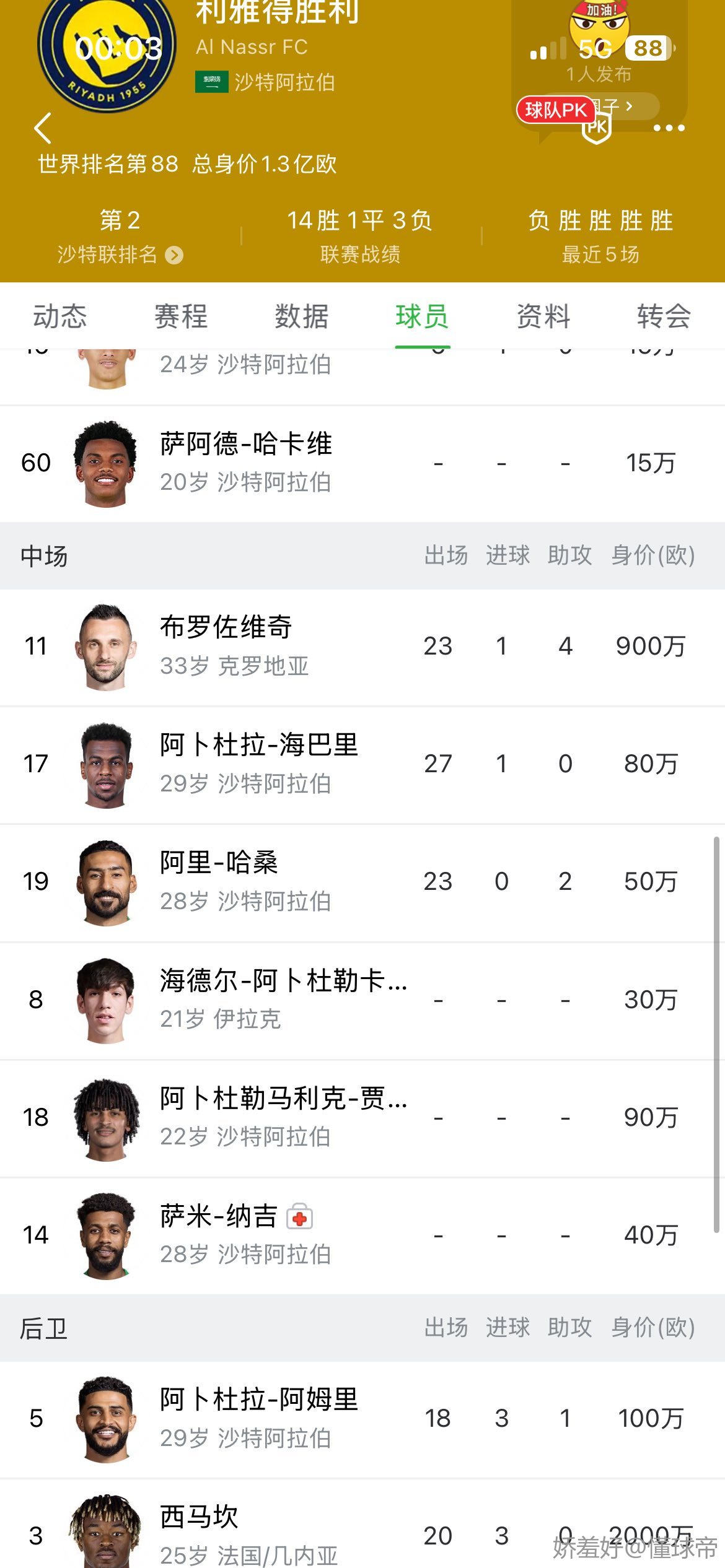Switch to the 数据 tab
725x1568 pixels.
coord(301,316)
